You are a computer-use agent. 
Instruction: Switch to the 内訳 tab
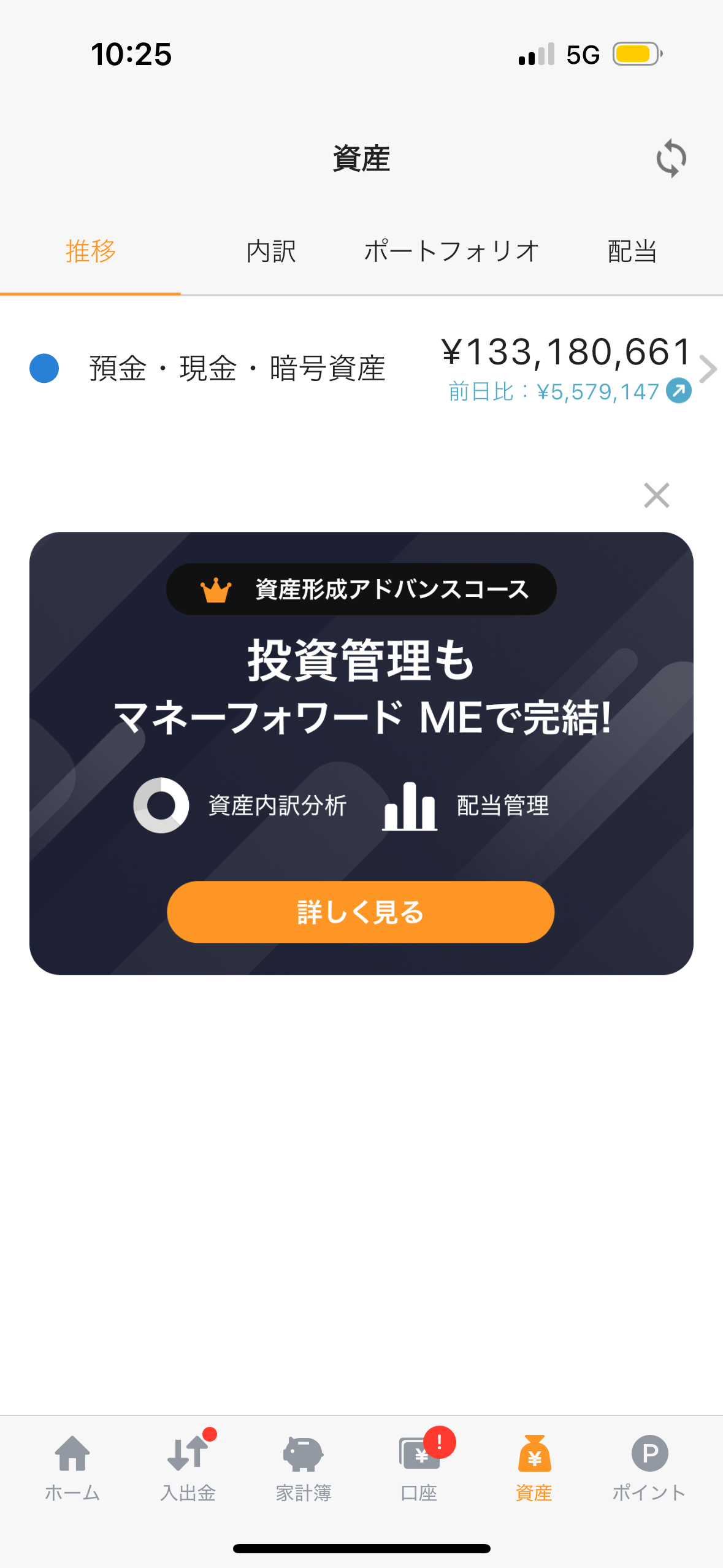tap(271, 252)
